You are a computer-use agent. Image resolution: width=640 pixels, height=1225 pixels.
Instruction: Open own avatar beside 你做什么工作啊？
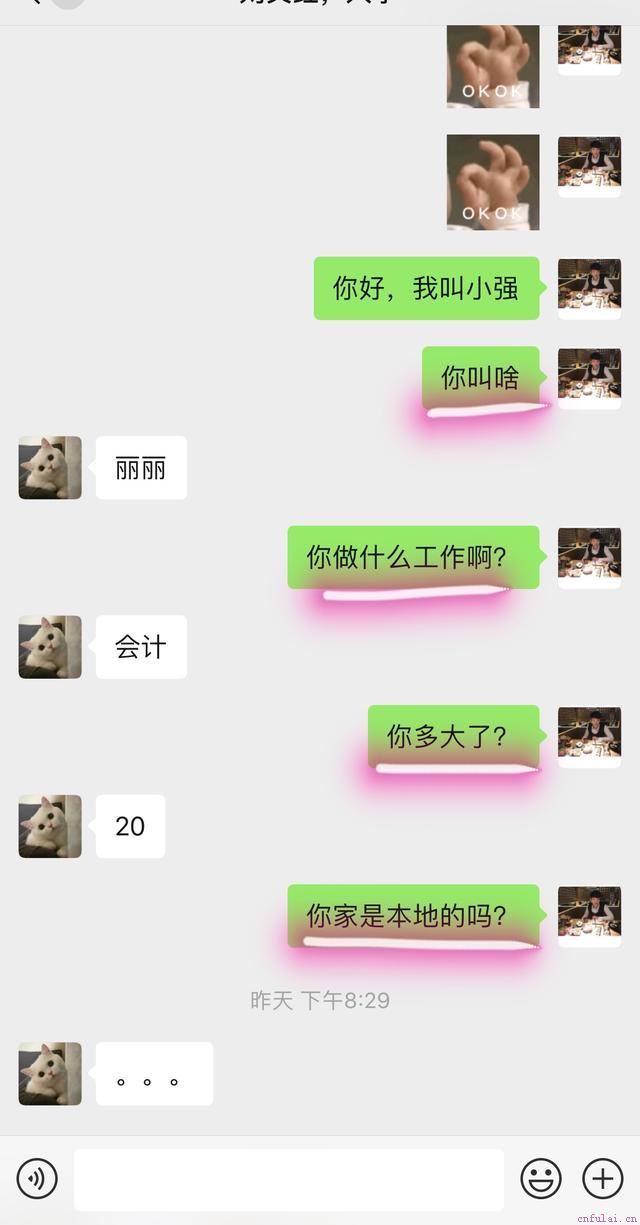pyautogui.click(x=589, y=557)
